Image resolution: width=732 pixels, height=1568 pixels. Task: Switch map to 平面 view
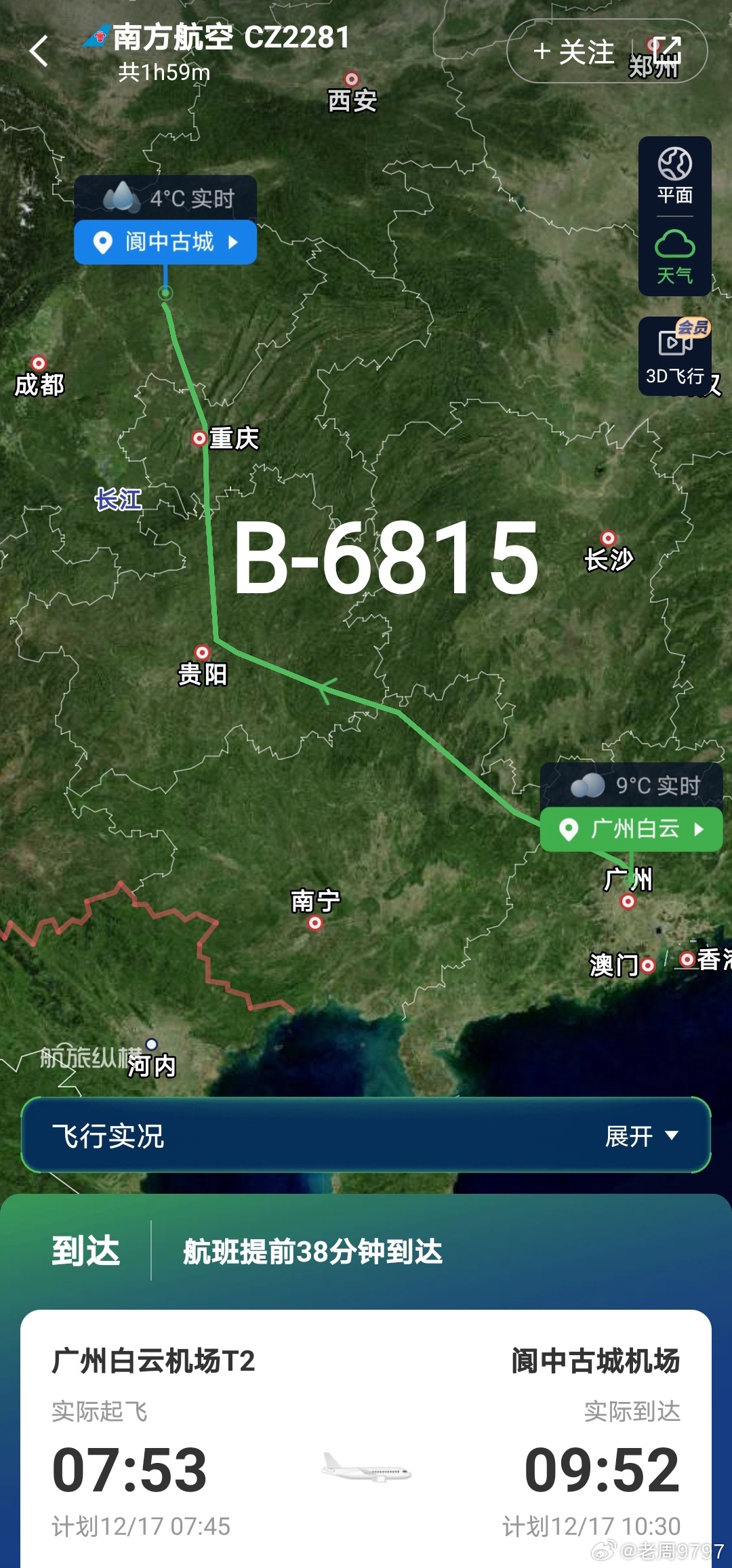(674, 176)
